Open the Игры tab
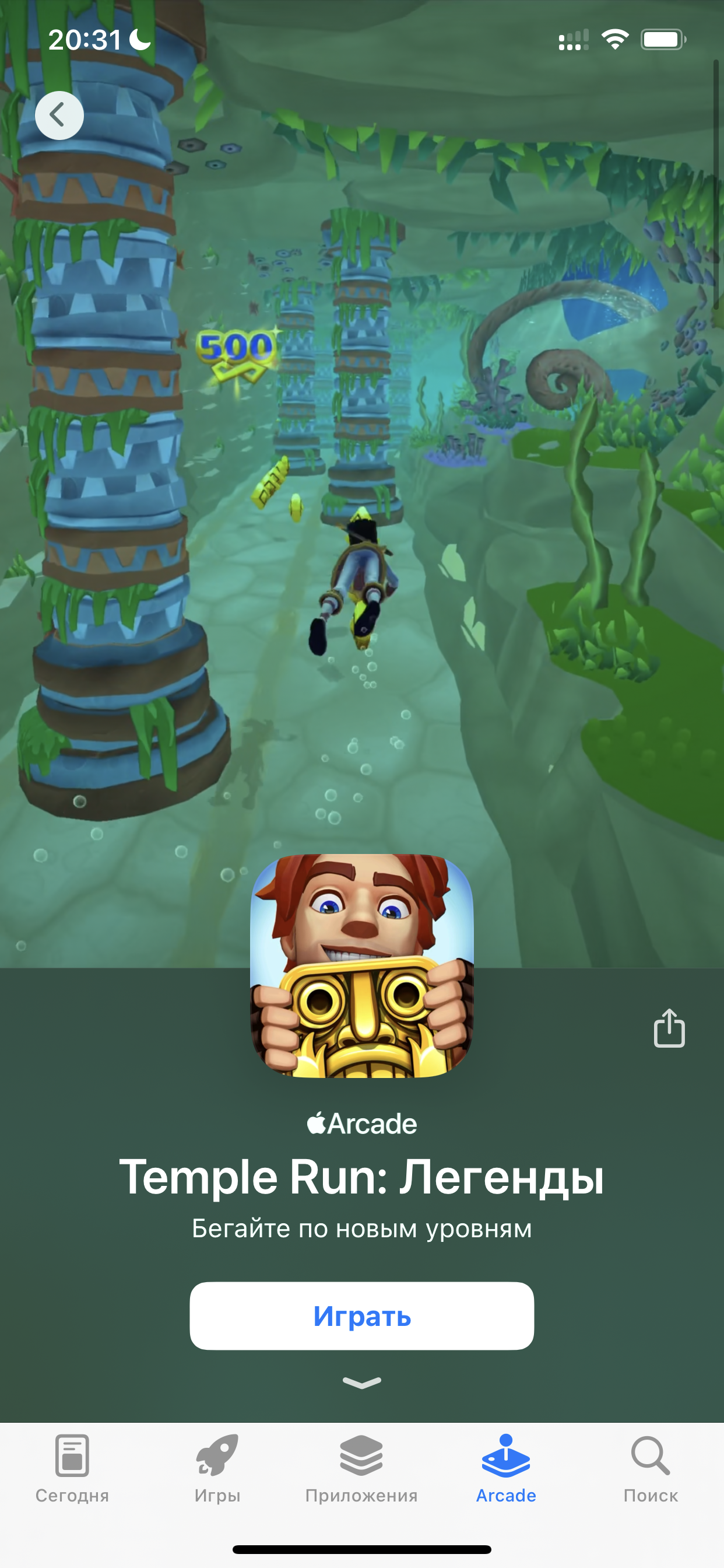This screenshot has height=1568, width=724. point(217,1469)
